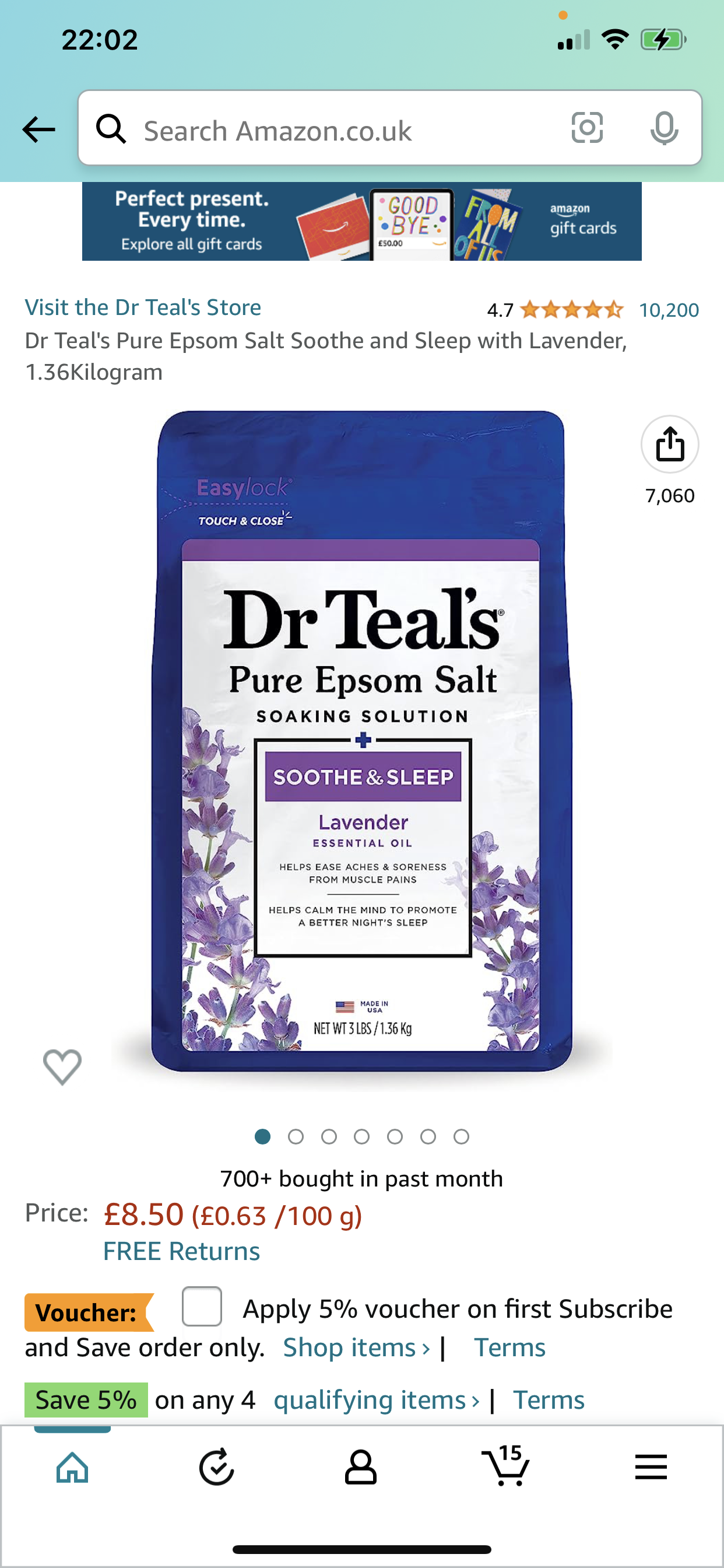Browse qualifying items for Save 5%

376,1400
